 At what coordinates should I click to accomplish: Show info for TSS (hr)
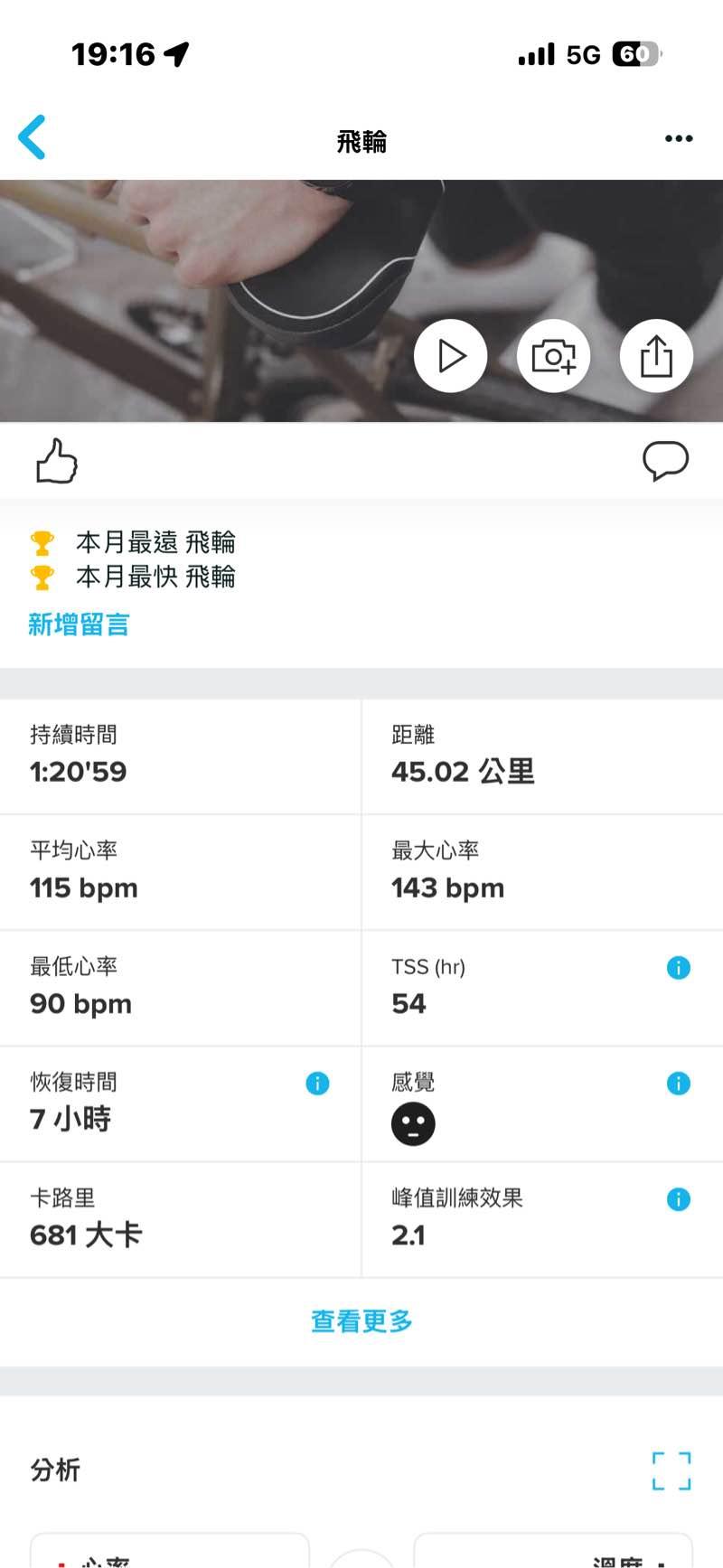click(678, 968)
